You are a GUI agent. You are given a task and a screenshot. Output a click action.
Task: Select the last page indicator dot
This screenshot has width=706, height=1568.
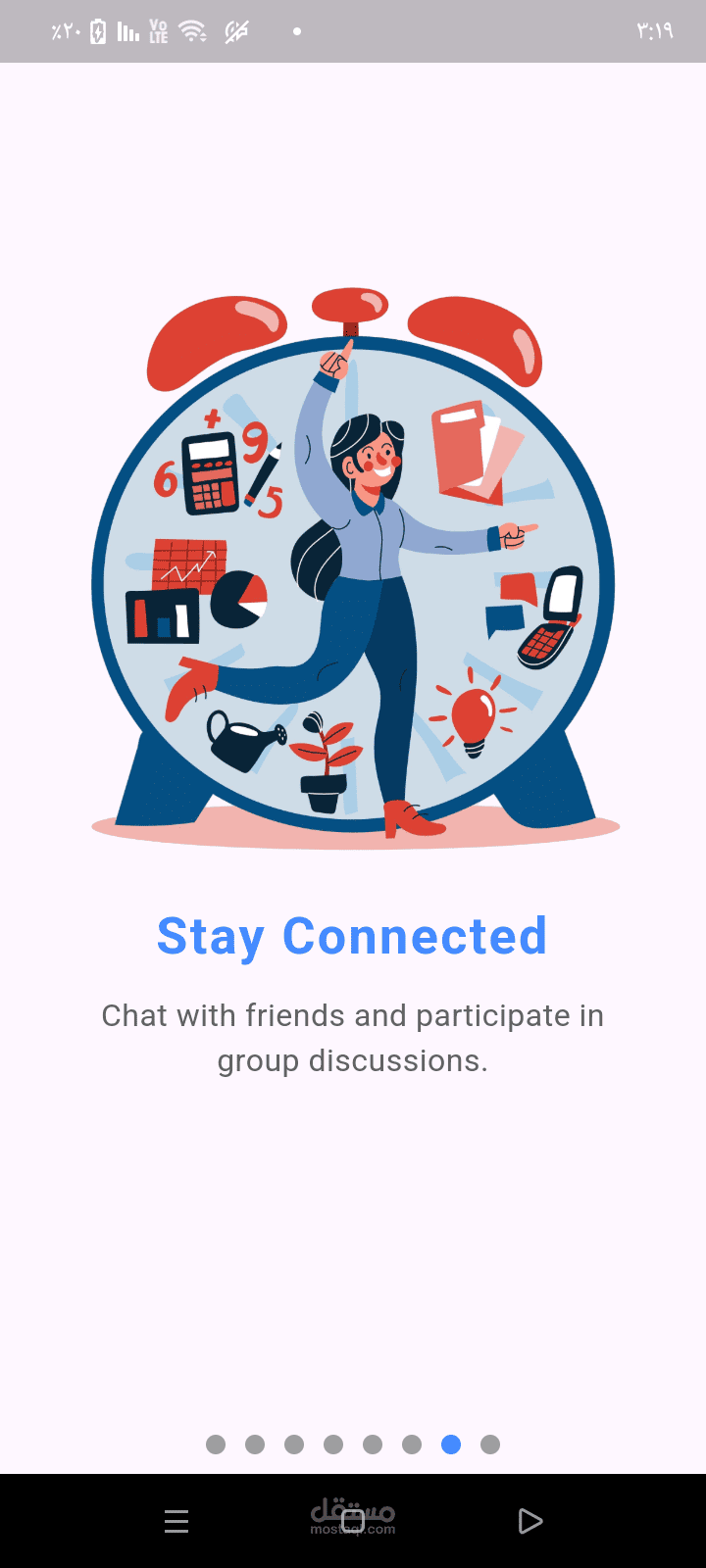point(490,1445)
